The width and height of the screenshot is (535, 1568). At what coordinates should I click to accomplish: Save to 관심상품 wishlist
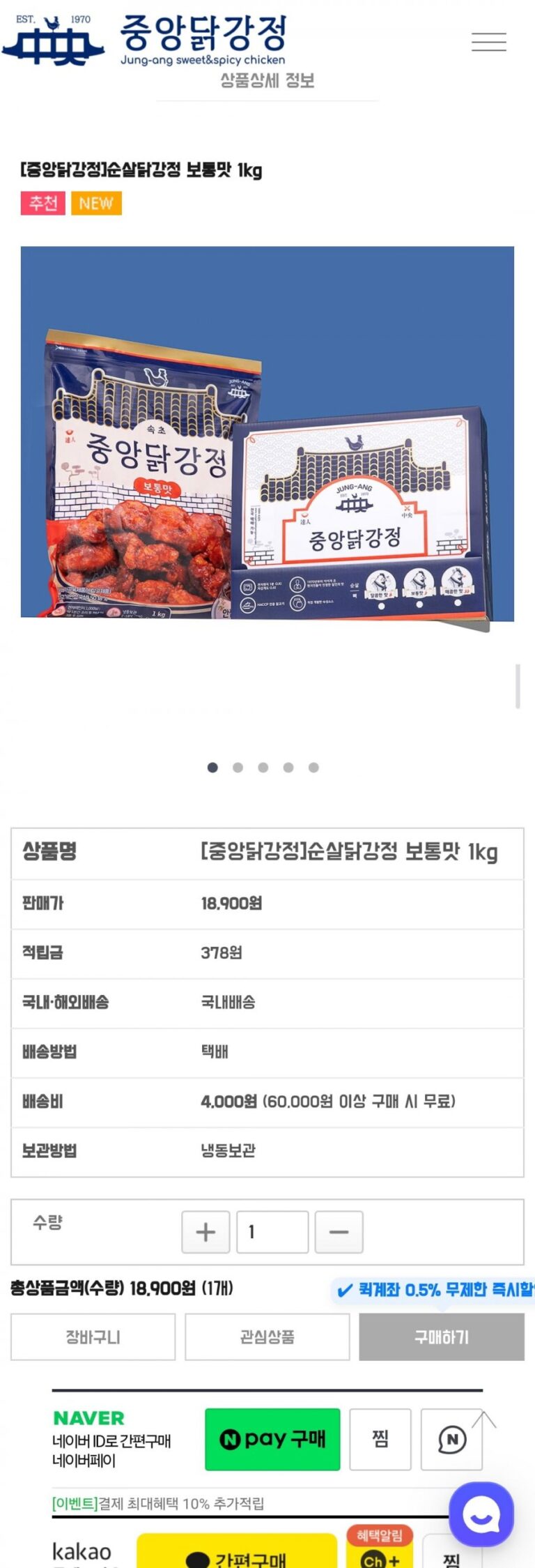(267, 1337)
